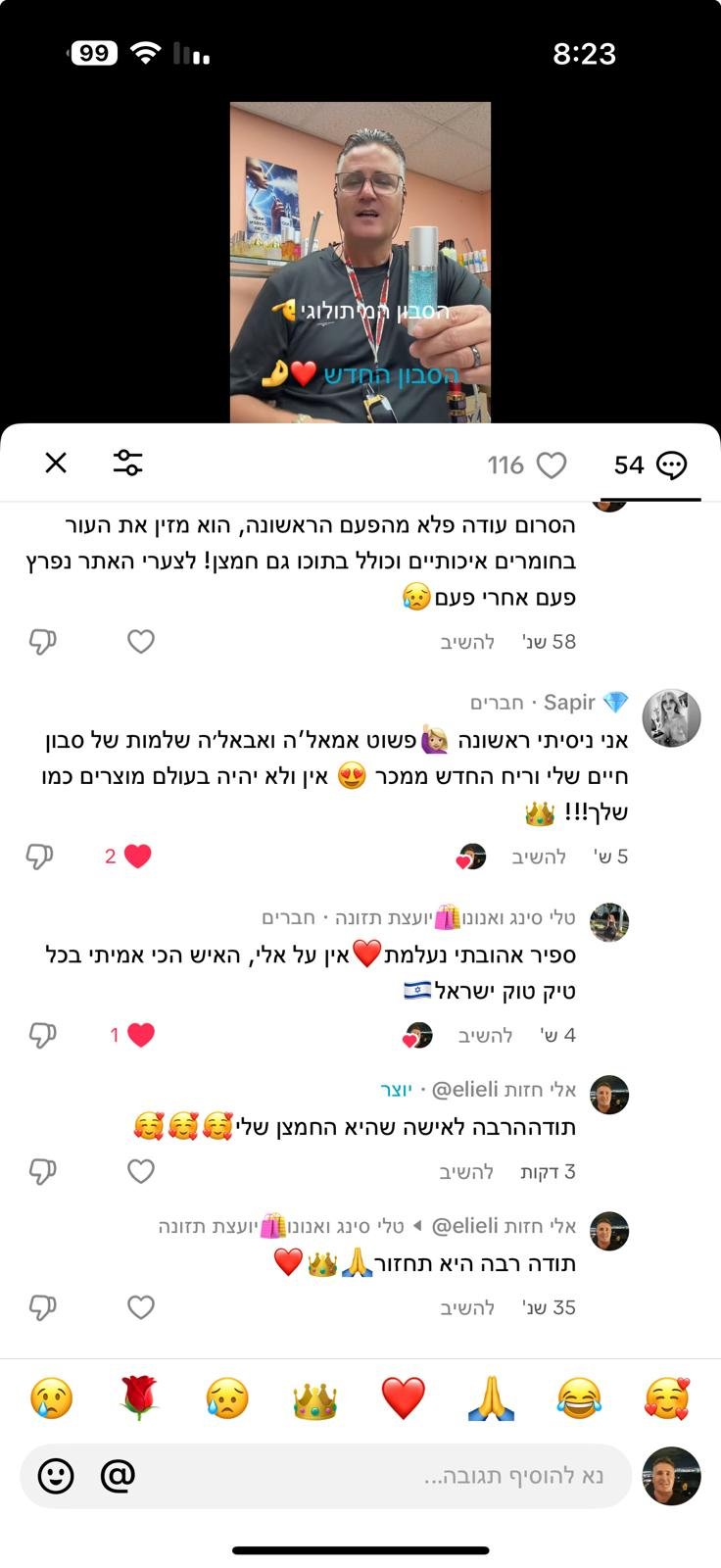Reply to Sapir's comment
The height and width of the screenshot is (1568, 721).
click(539, 857)
